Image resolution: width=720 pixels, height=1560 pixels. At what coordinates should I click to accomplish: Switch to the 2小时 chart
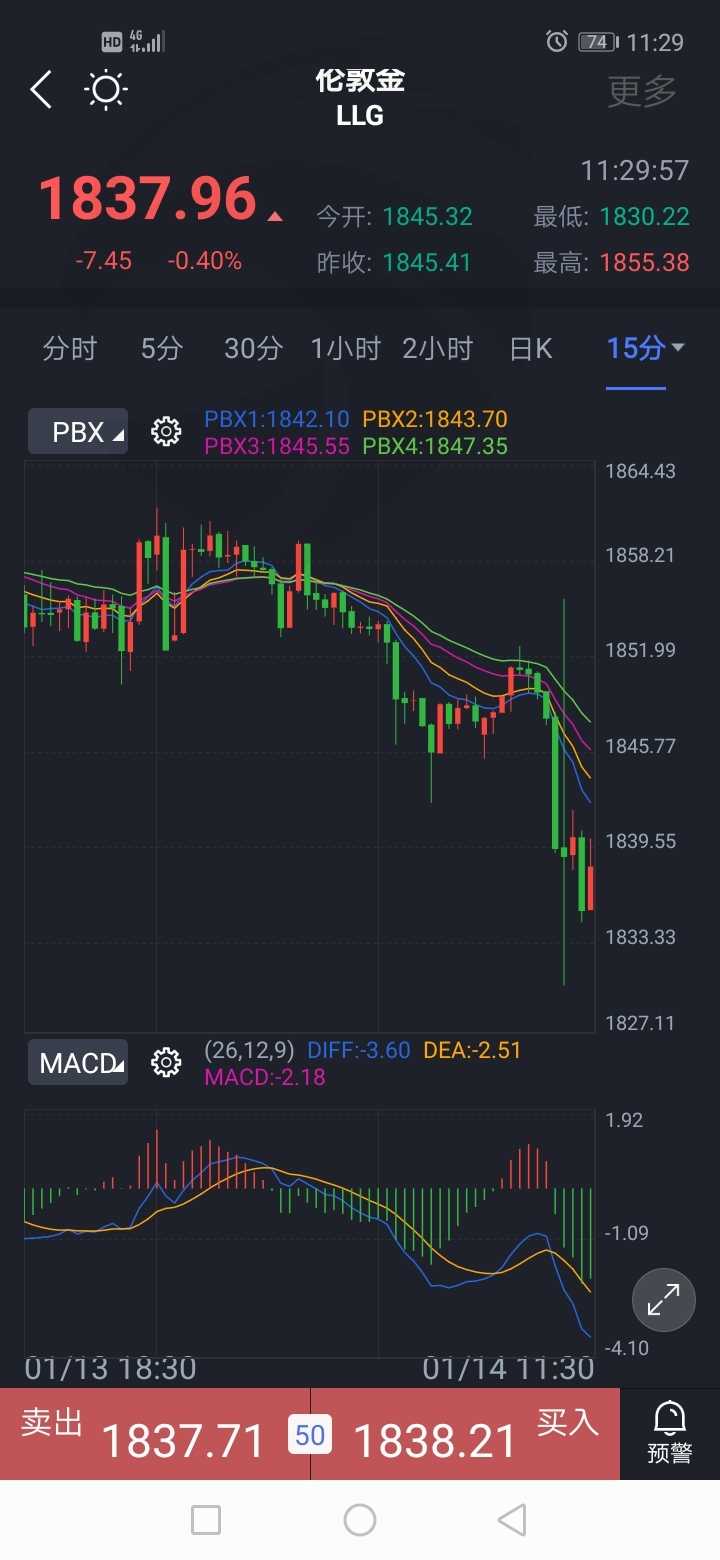point(437,348)
